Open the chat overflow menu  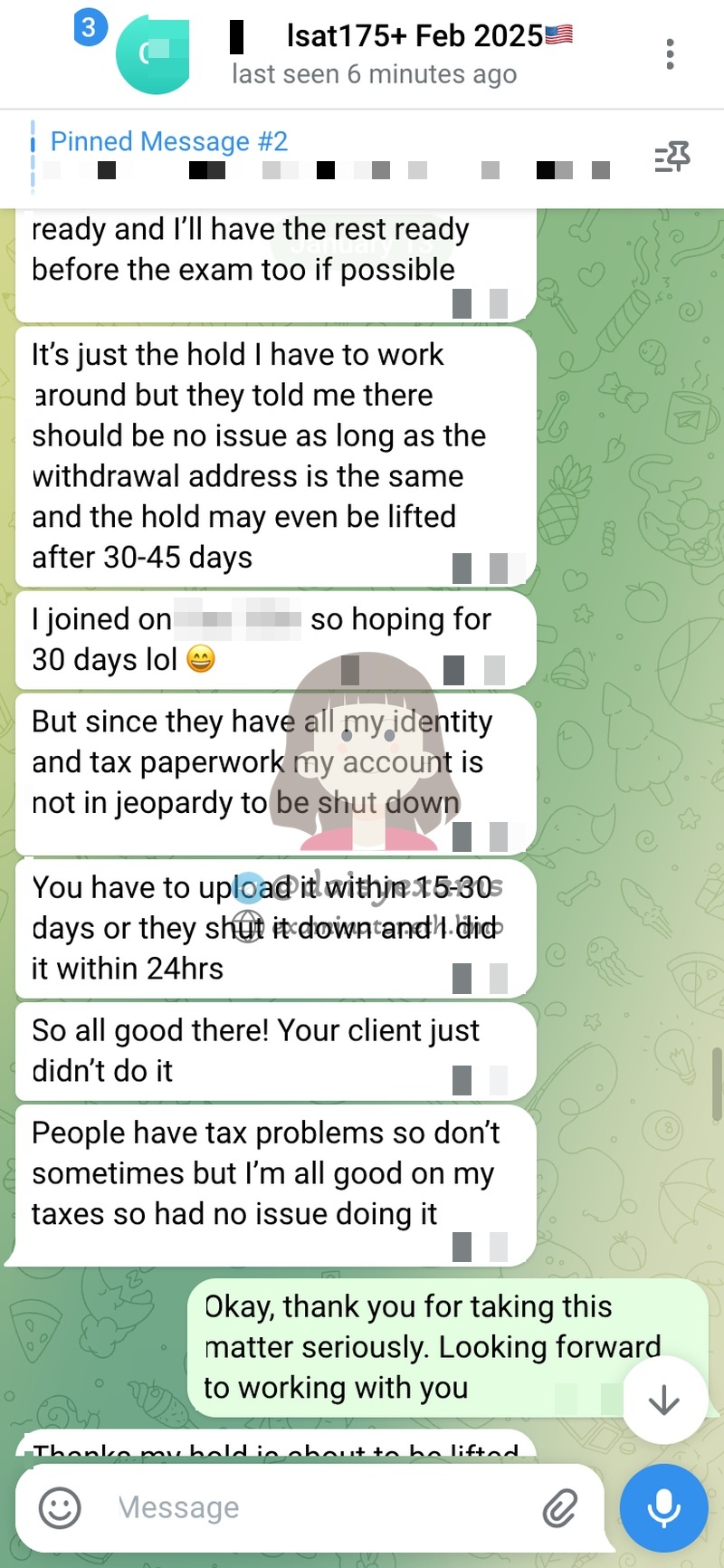[670, 54]
